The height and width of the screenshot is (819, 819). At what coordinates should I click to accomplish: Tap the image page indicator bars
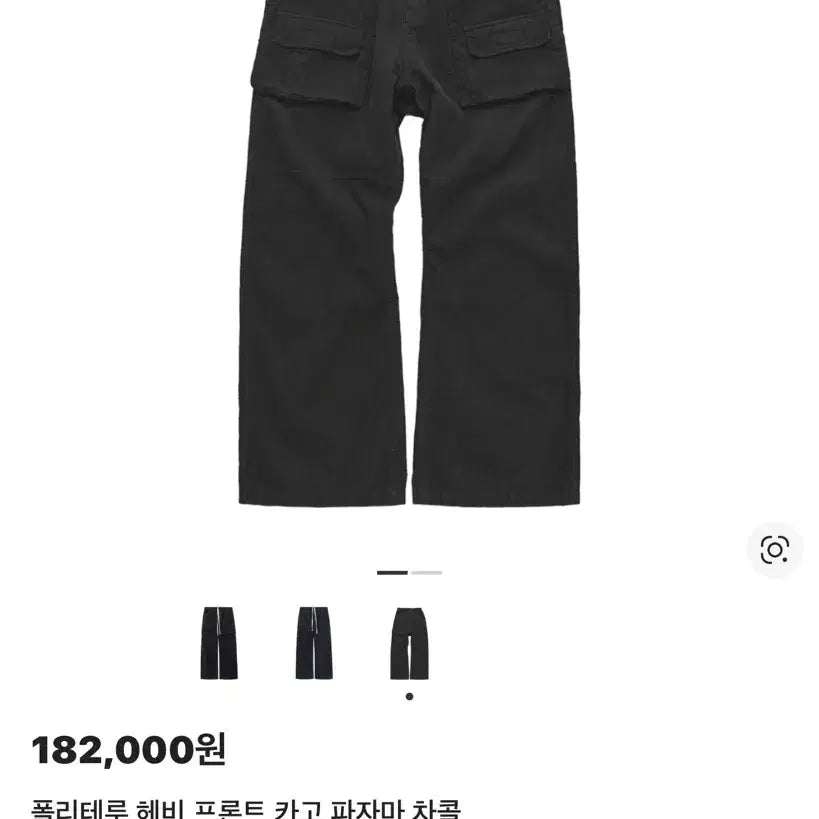click(x=409, y=573)
